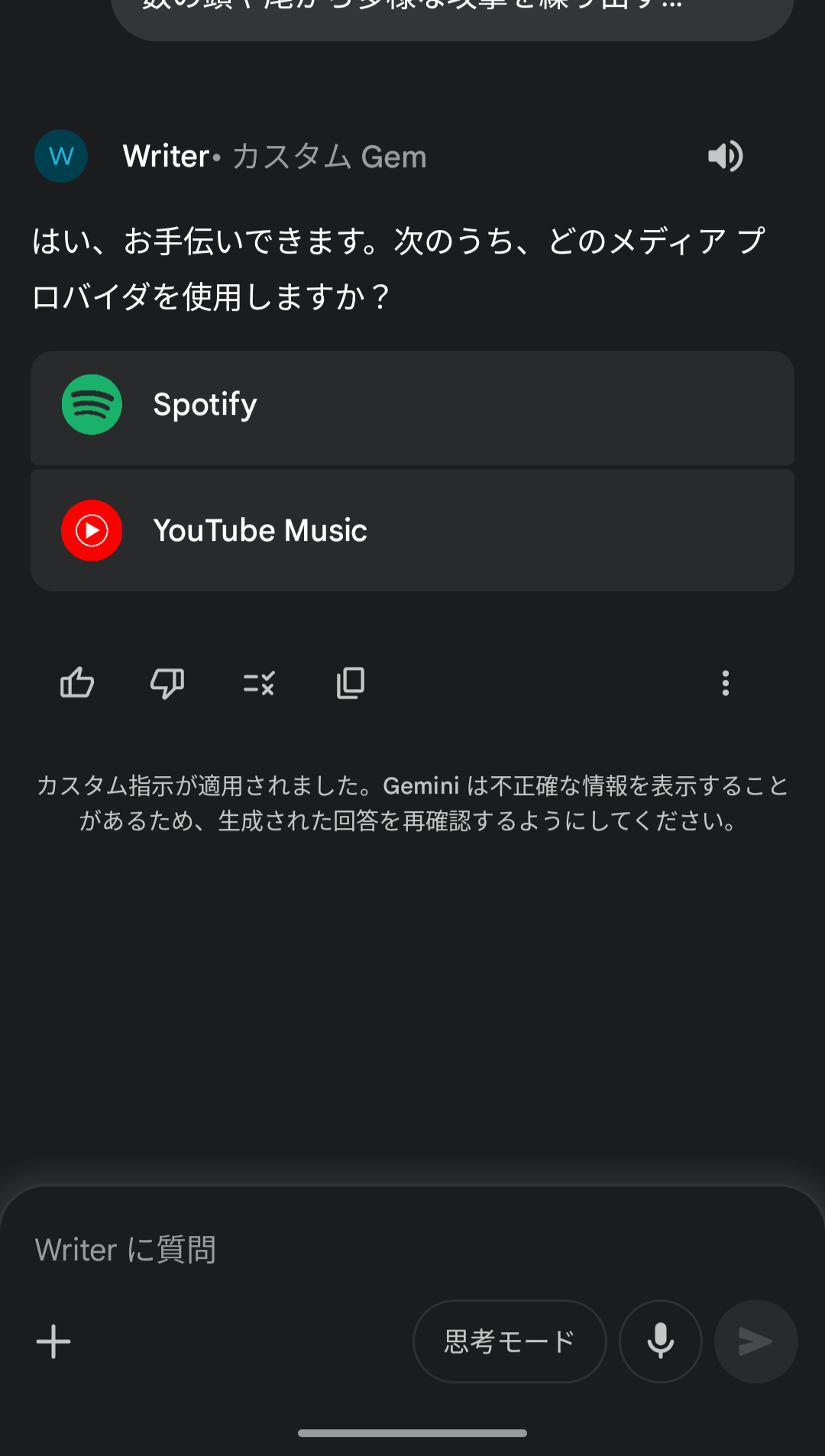825x1456 pixels.
Task: Open the Writer Gem avatar
Action: click(61, 157)
